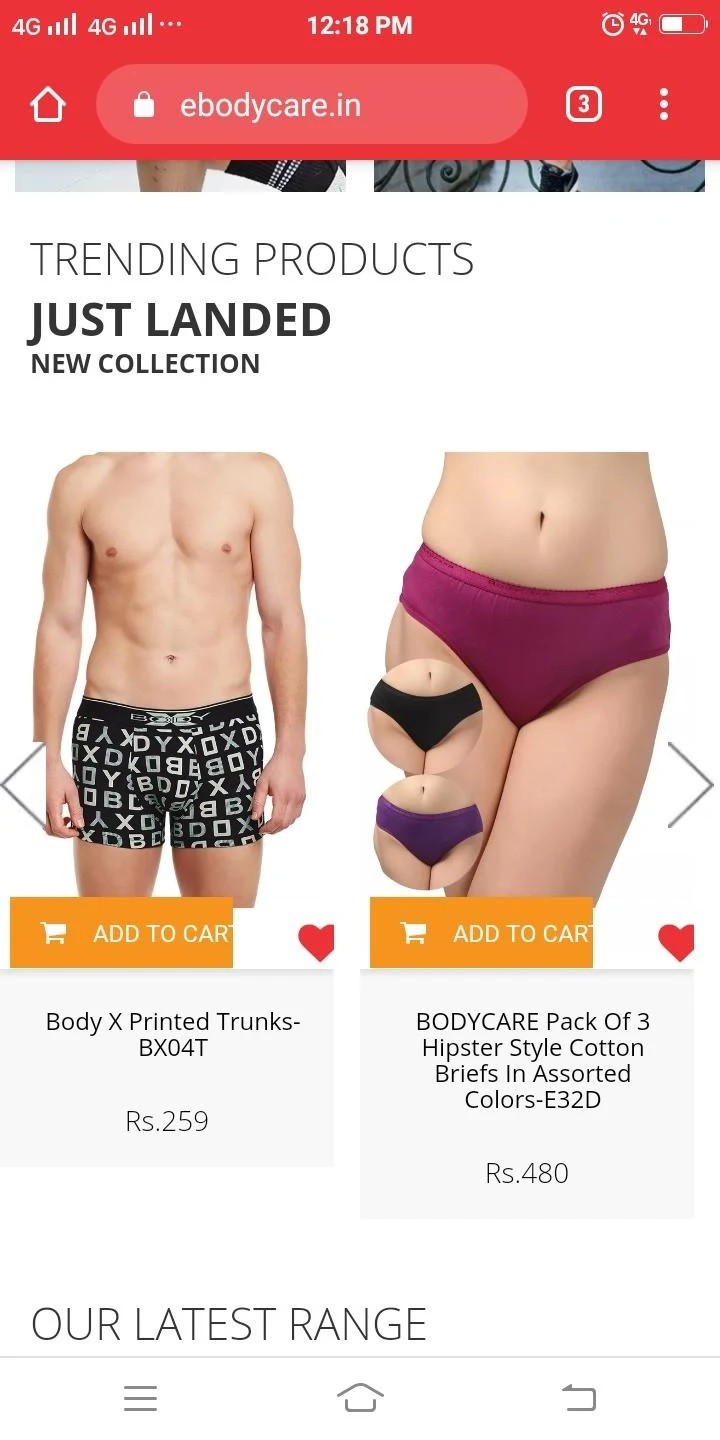The width and height of the screenshot is (720, 1440).
Task: Open the tab switcher showing 3 tabs
Action: pyautogui.click(x=583, y=105)
